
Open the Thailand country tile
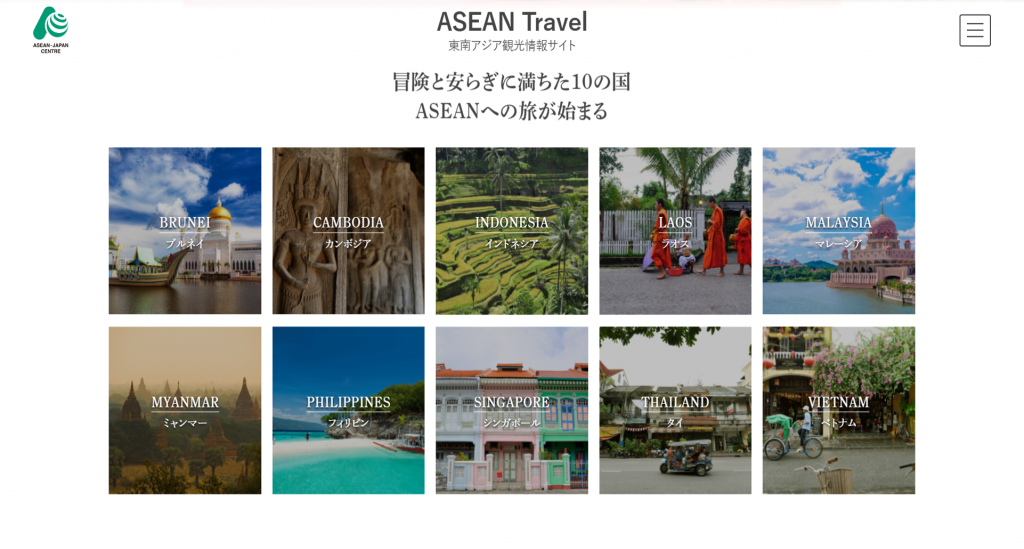[675, 410]
